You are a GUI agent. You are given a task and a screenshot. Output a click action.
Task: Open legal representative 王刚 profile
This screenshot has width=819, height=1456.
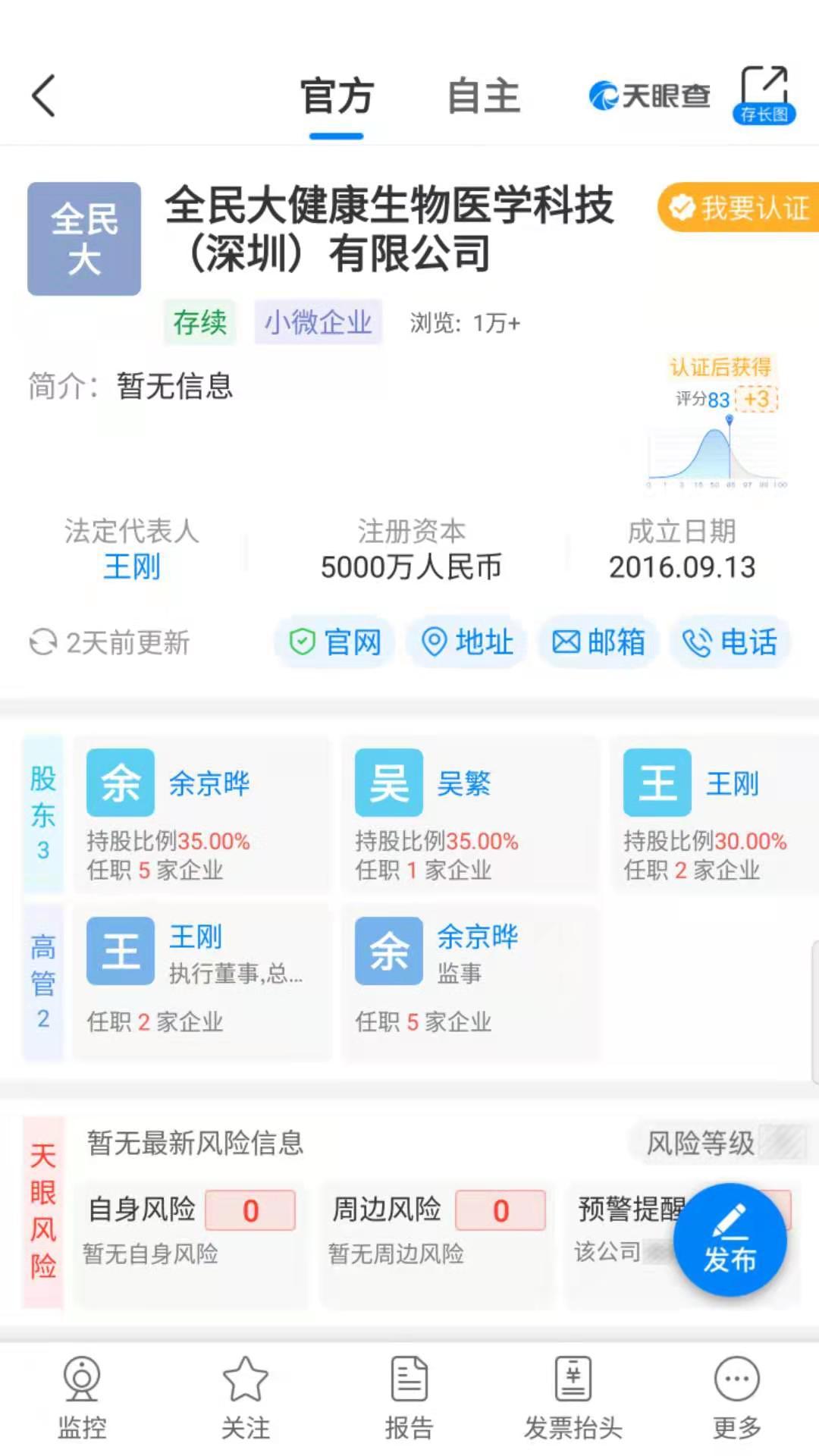tap(133, 566)
